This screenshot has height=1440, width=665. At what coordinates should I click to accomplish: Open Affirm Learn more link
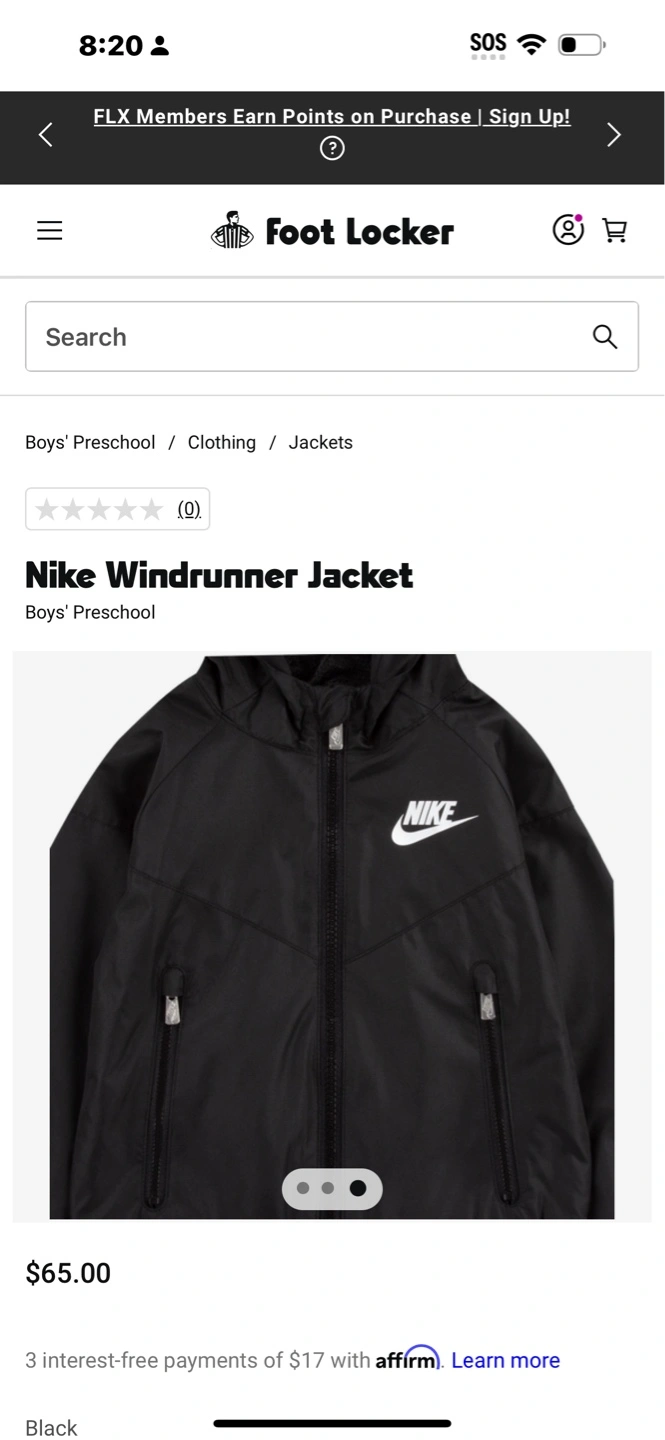[505, 1360]
